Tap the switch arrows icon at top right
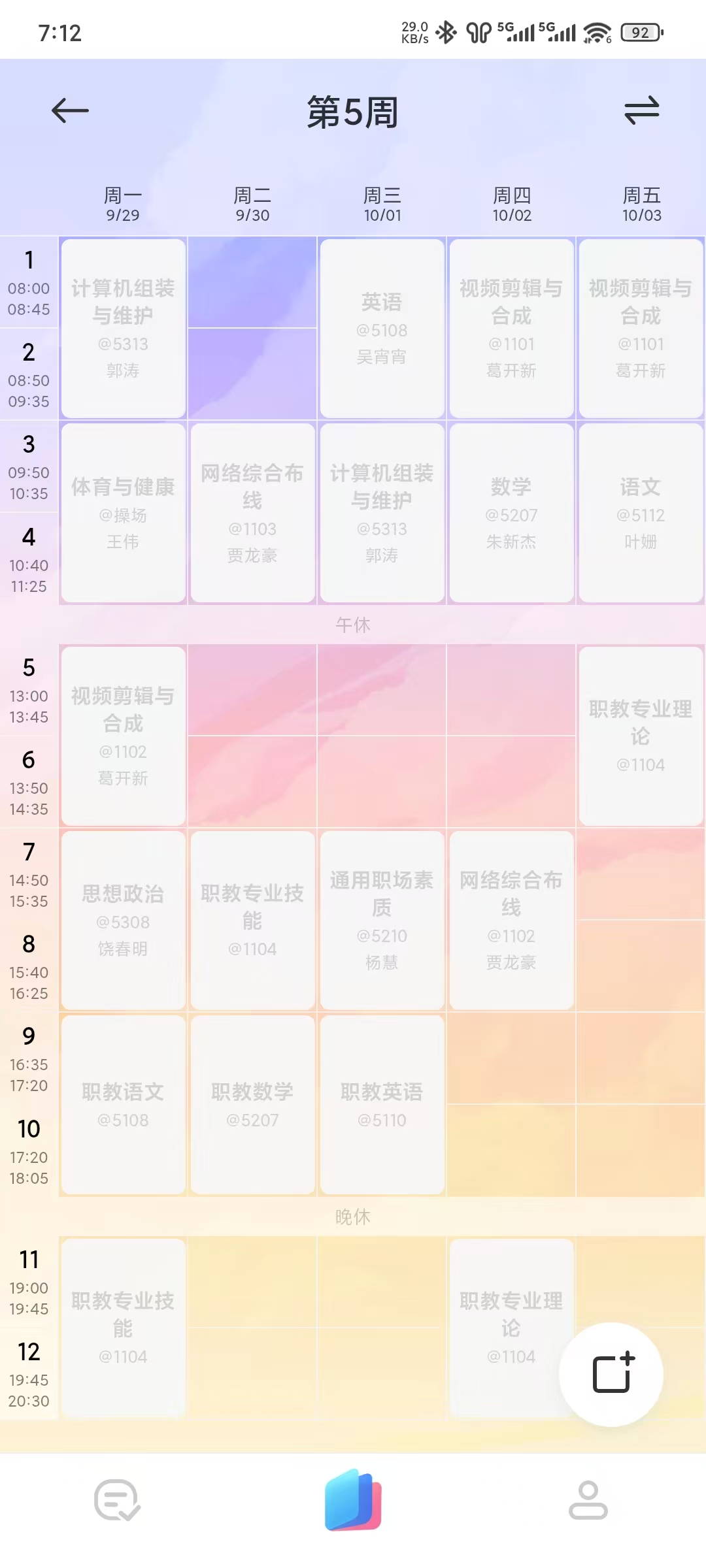The image size is (706, 1568). tap(641, 110)
